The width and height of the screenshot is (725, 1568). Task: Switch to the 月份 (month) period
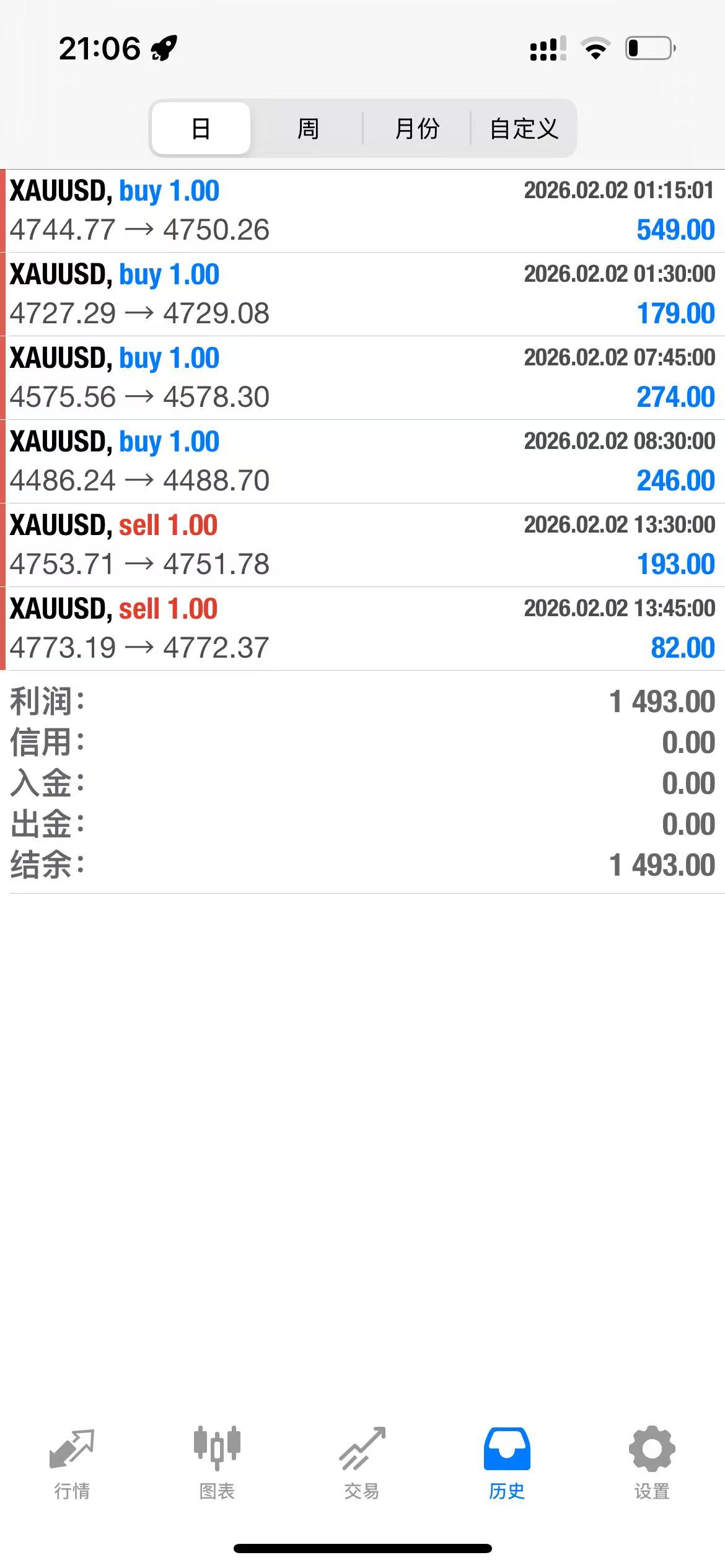pos(417,128)
